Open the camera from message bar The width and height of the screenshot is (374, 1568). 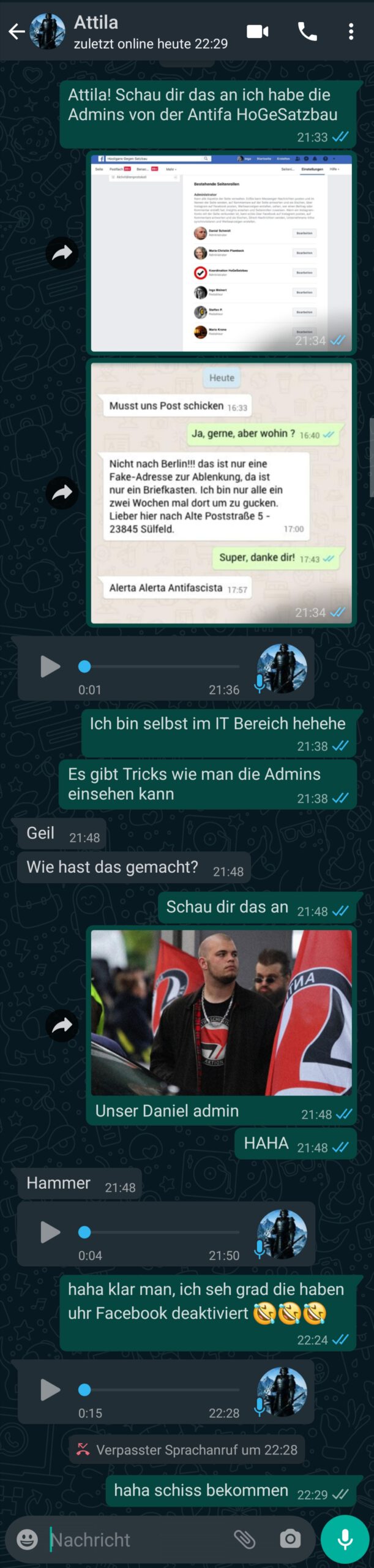pos(290,1539)
